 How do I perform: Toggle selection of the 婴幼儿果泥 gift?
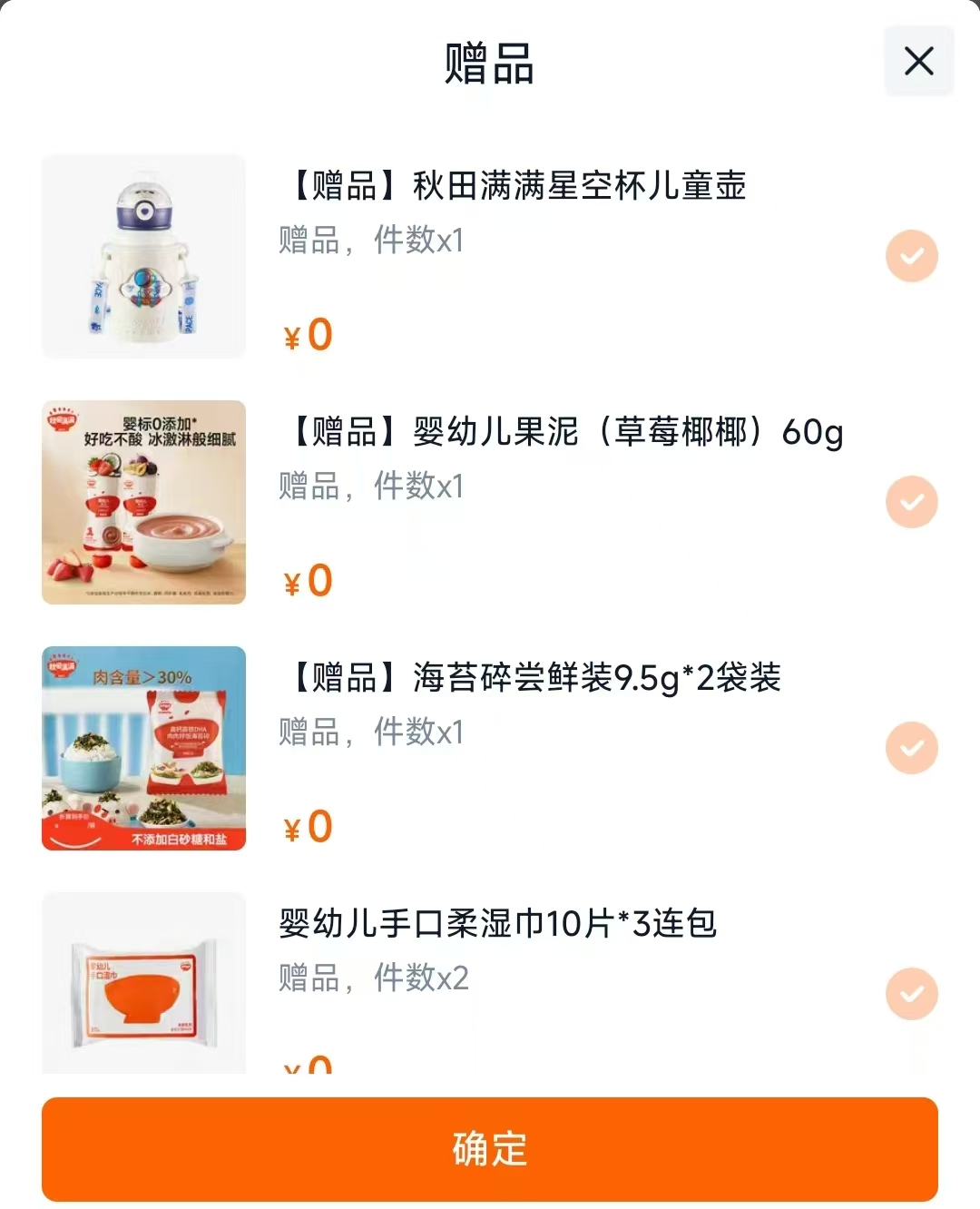click(x=911, y=502)
